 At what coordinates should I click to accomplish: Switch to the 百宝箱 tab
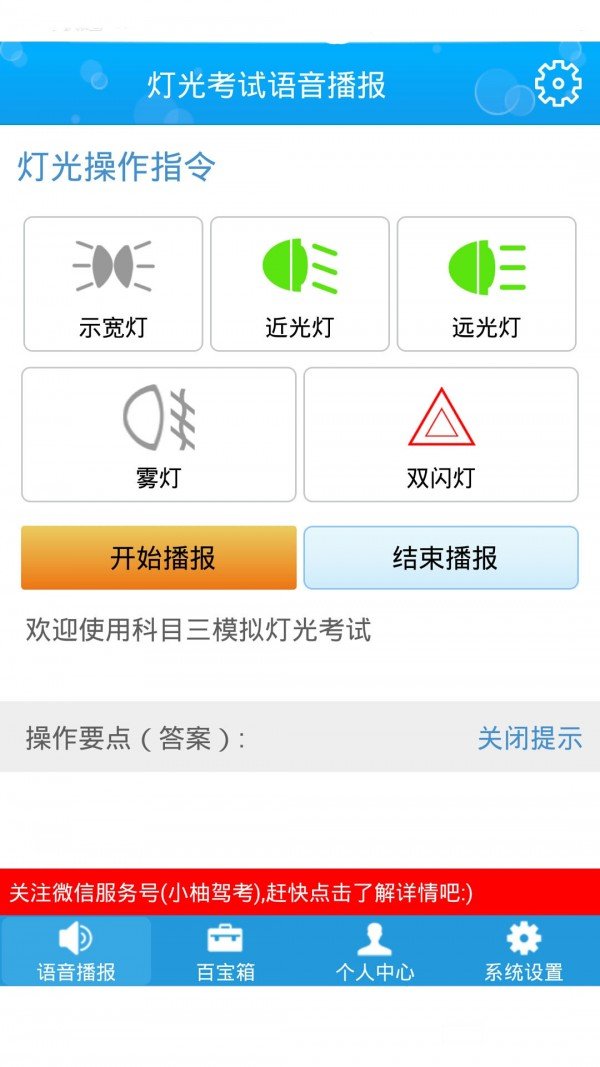click(225, 951)
